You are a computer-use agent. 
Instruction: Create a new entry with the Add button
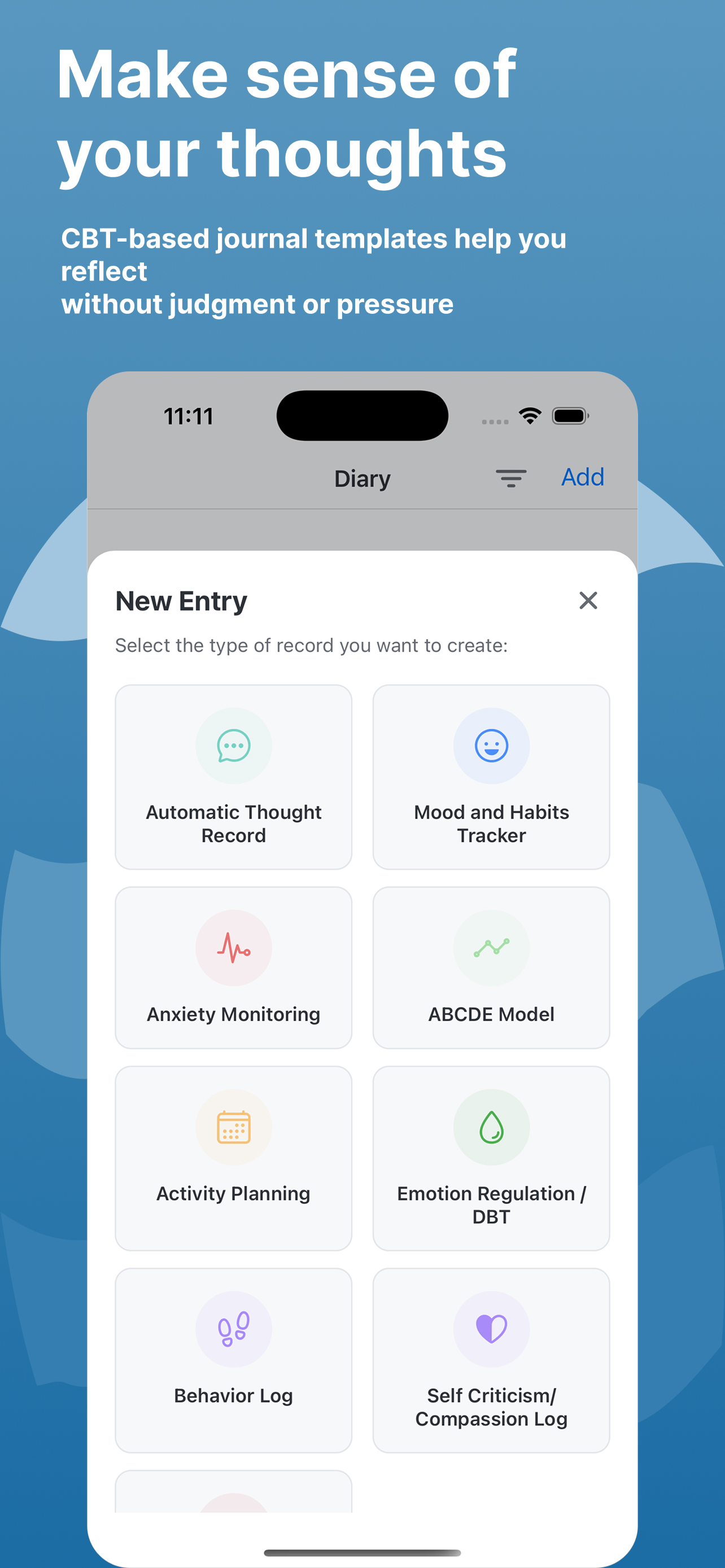click(582, 477)
